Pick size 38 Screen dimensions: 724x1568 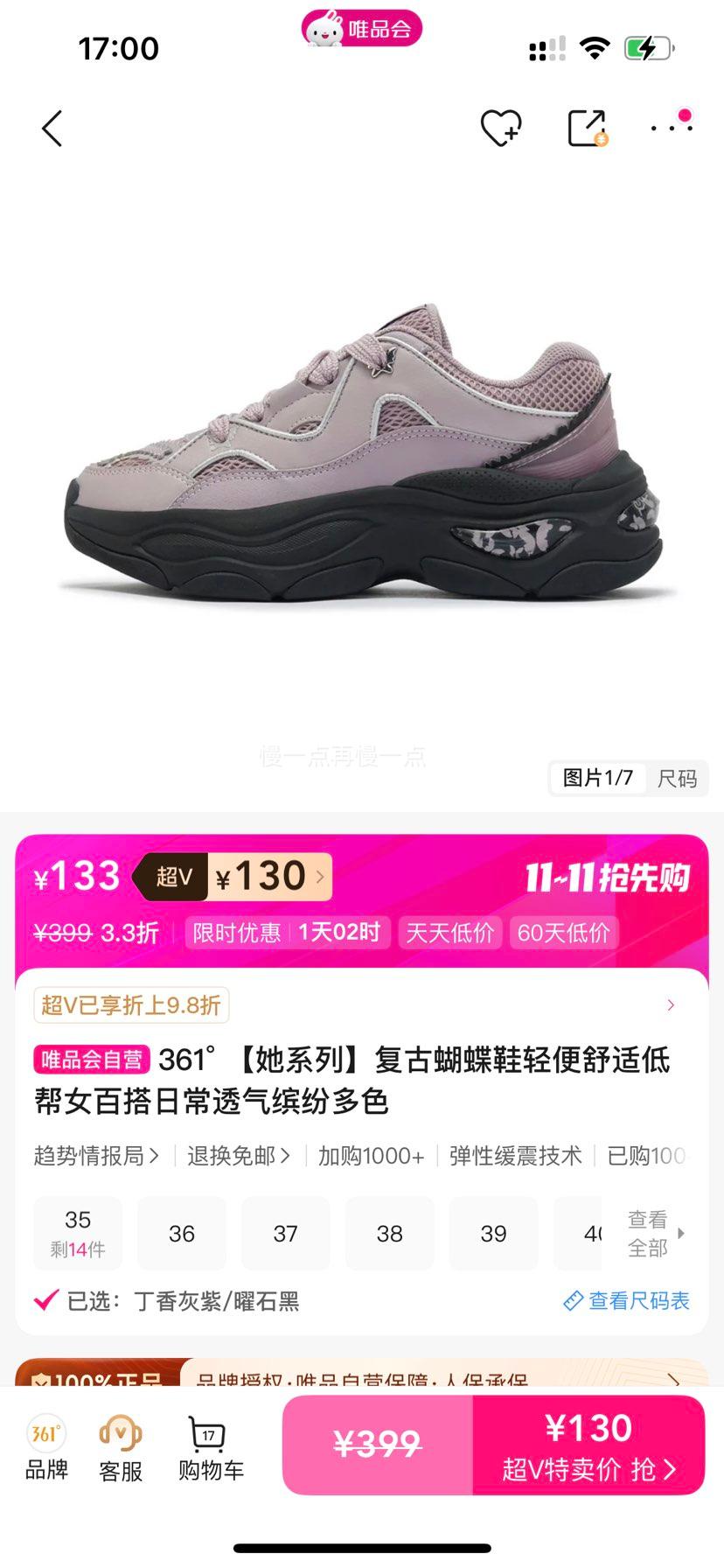tap(390, 1234)
